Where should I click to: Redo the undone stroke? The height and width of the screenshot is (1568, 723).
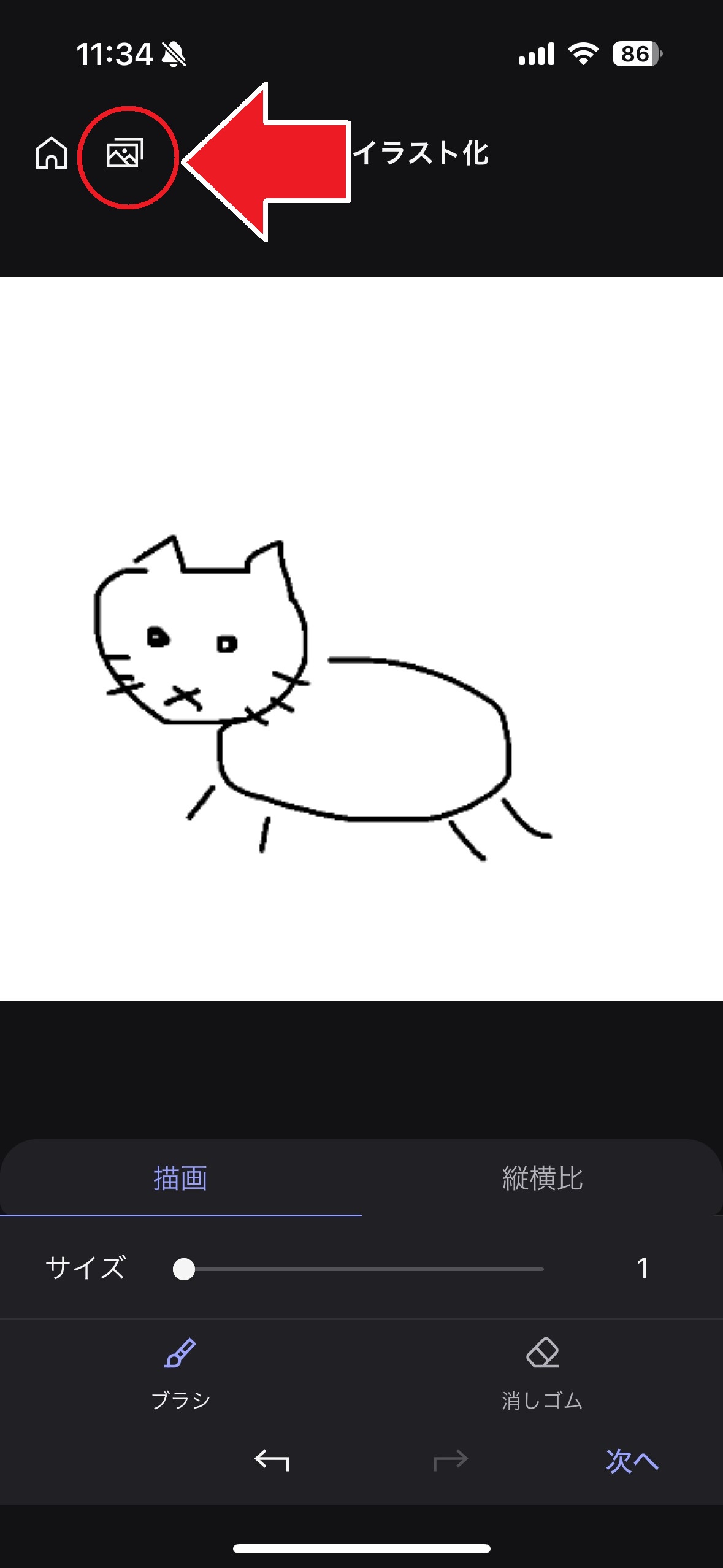pos(451,1460)
